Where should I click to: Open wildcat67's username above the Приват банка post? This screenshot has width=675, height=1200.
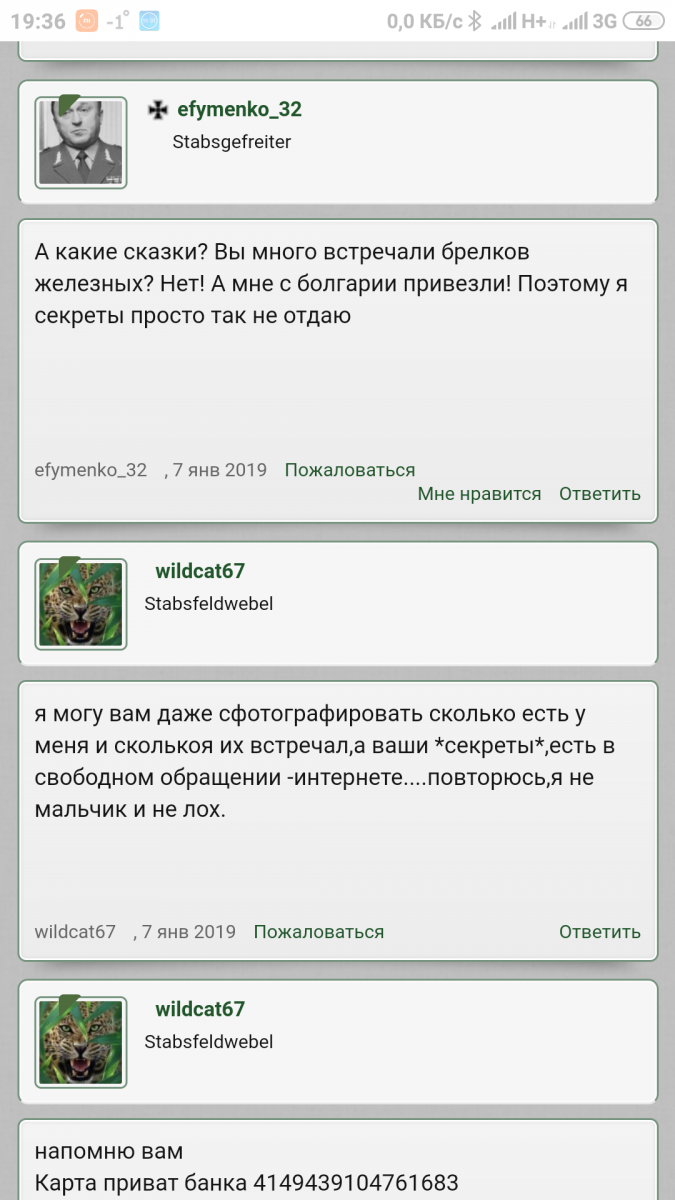pyautogui.click(x=200, y=1009)
